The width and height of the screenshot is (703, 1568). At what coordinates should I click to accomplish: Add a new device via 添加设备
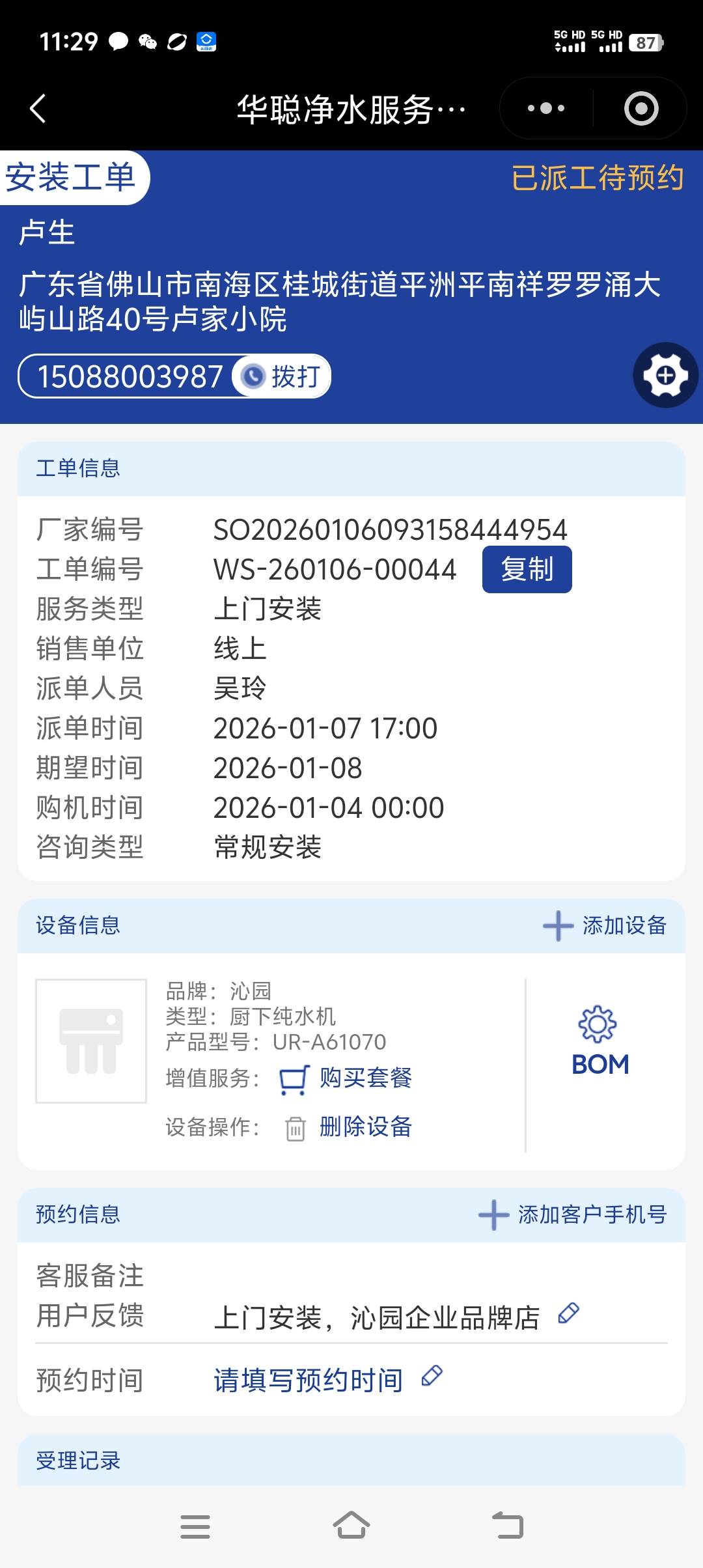(x=605, y=925)
